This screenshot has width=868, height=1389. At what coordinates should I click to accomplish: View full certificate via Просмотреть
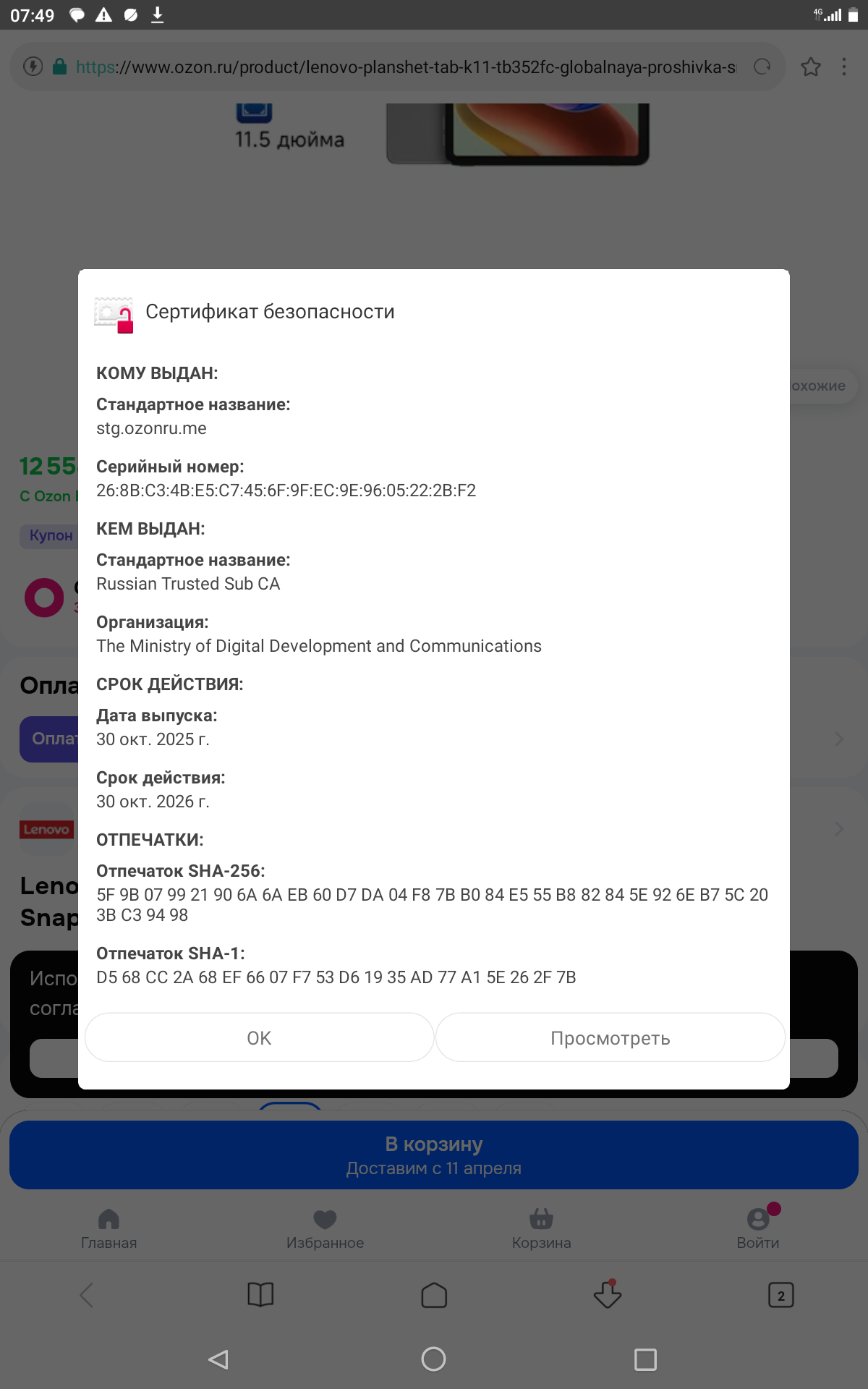pyautogui.click(x=610, y=1037)
